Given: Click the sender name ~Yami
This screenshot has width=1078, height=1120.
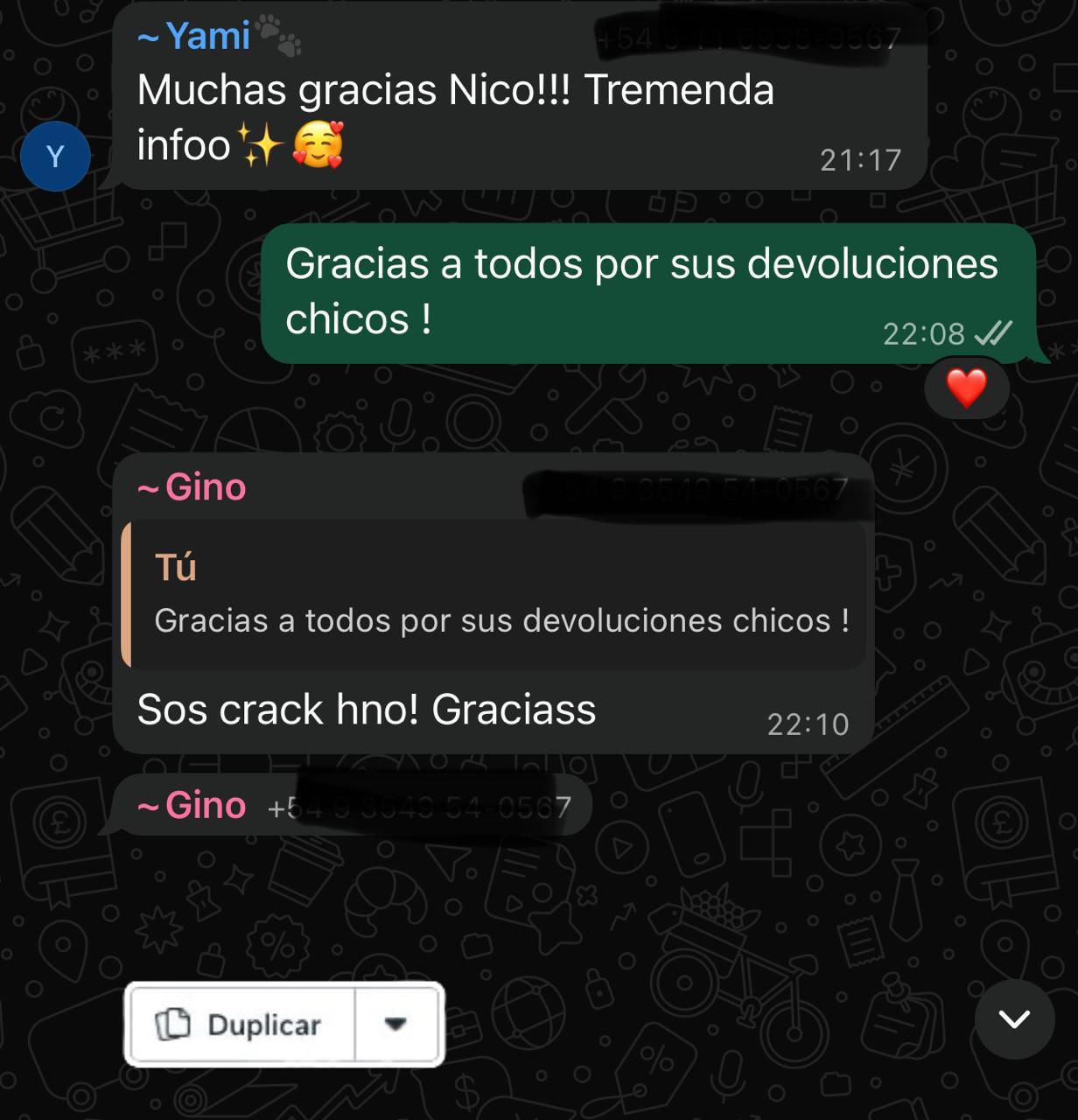Looking at the screenshot, I should click(191, 37).
